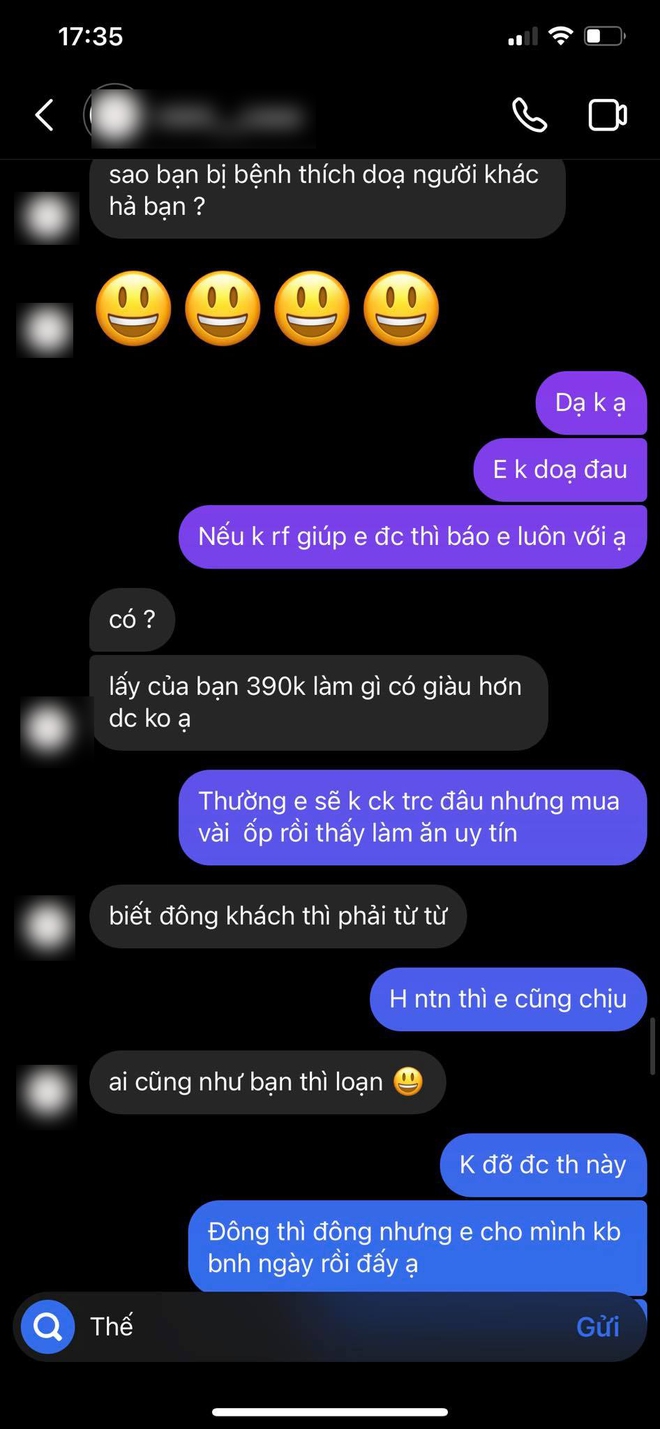Open the blurred contact's profile header

(x=200, y=116)
